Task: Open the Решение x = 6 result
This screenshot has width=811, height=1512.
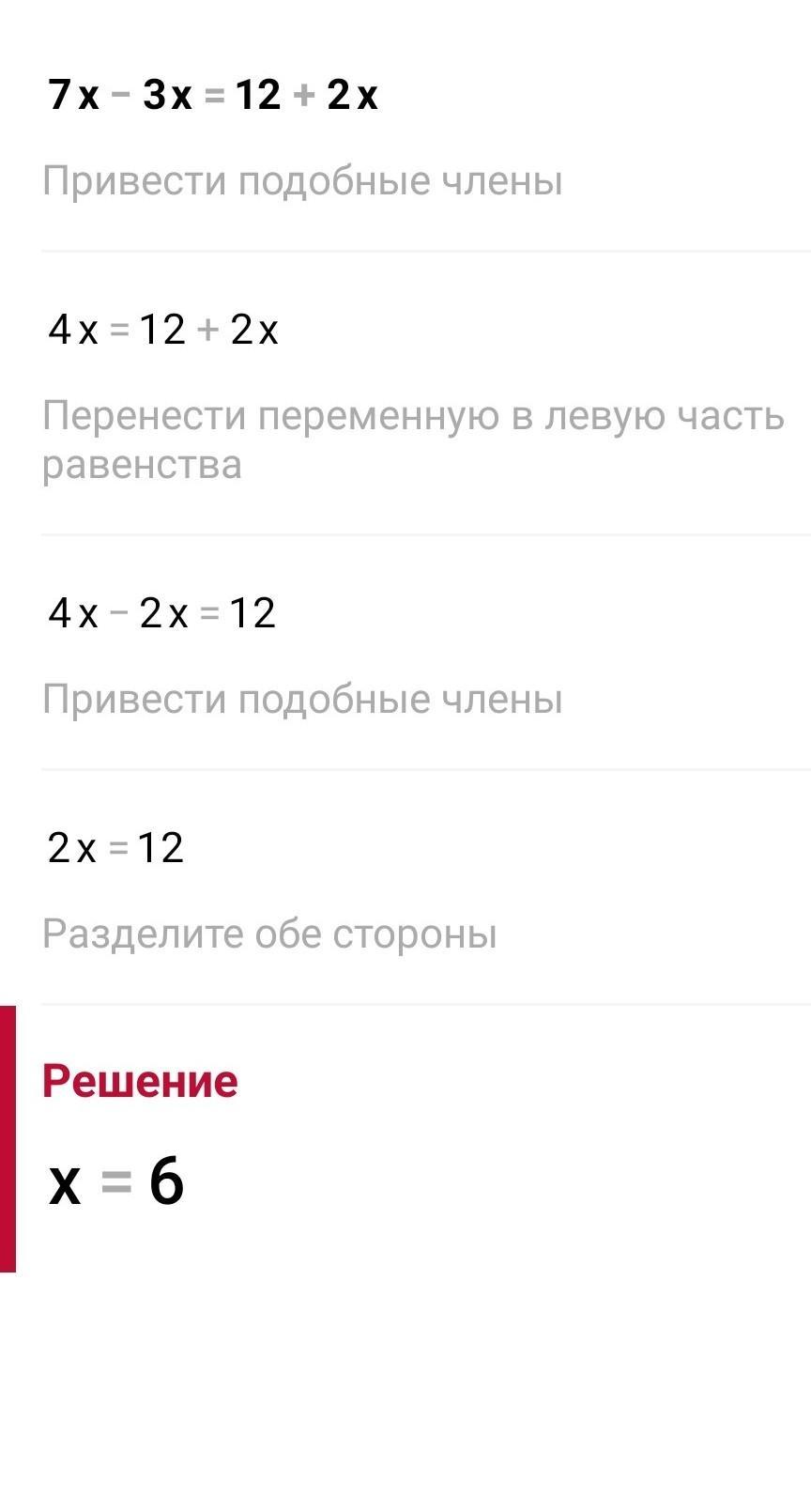Action: tap(116, 1182)
